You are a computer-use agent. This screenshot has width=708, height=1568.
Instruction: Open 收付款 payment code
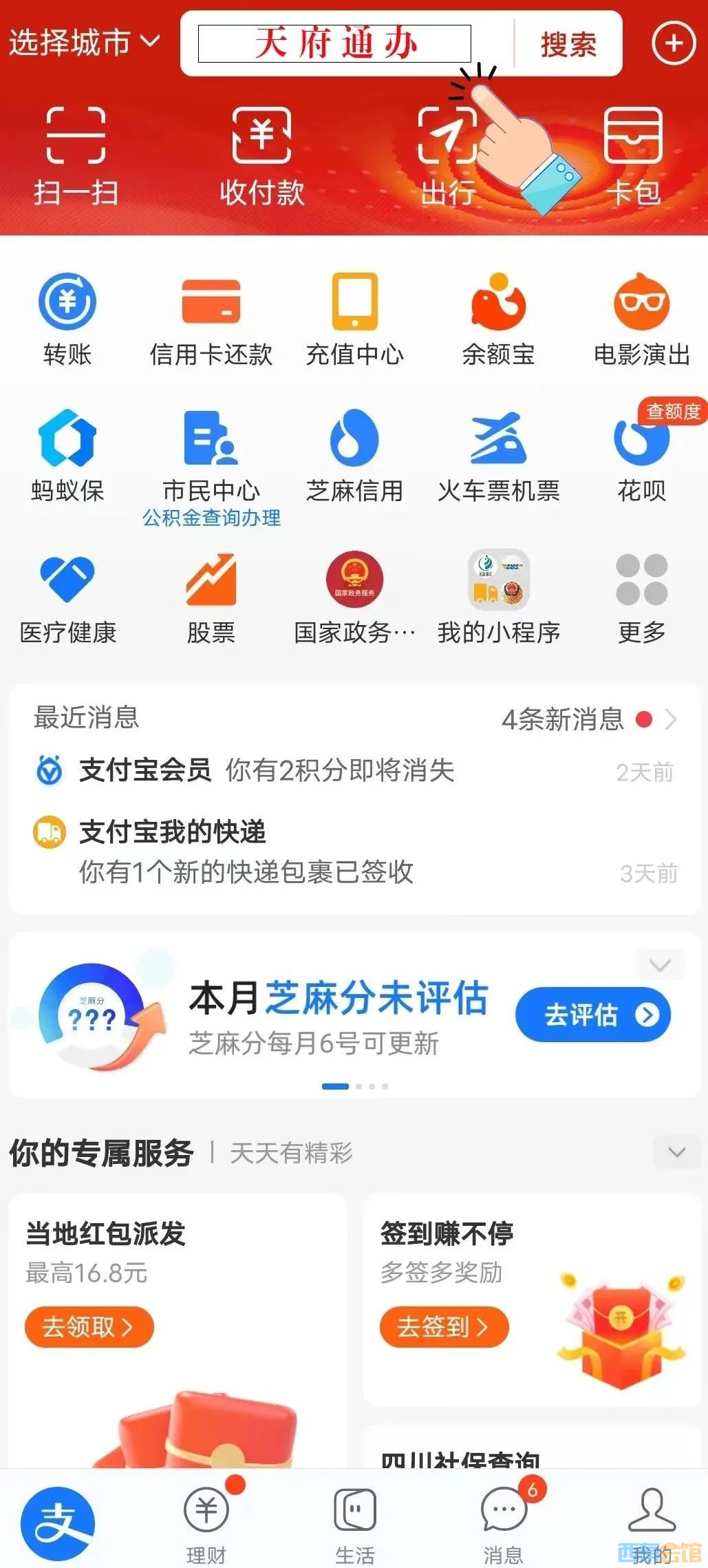(262, 156)
